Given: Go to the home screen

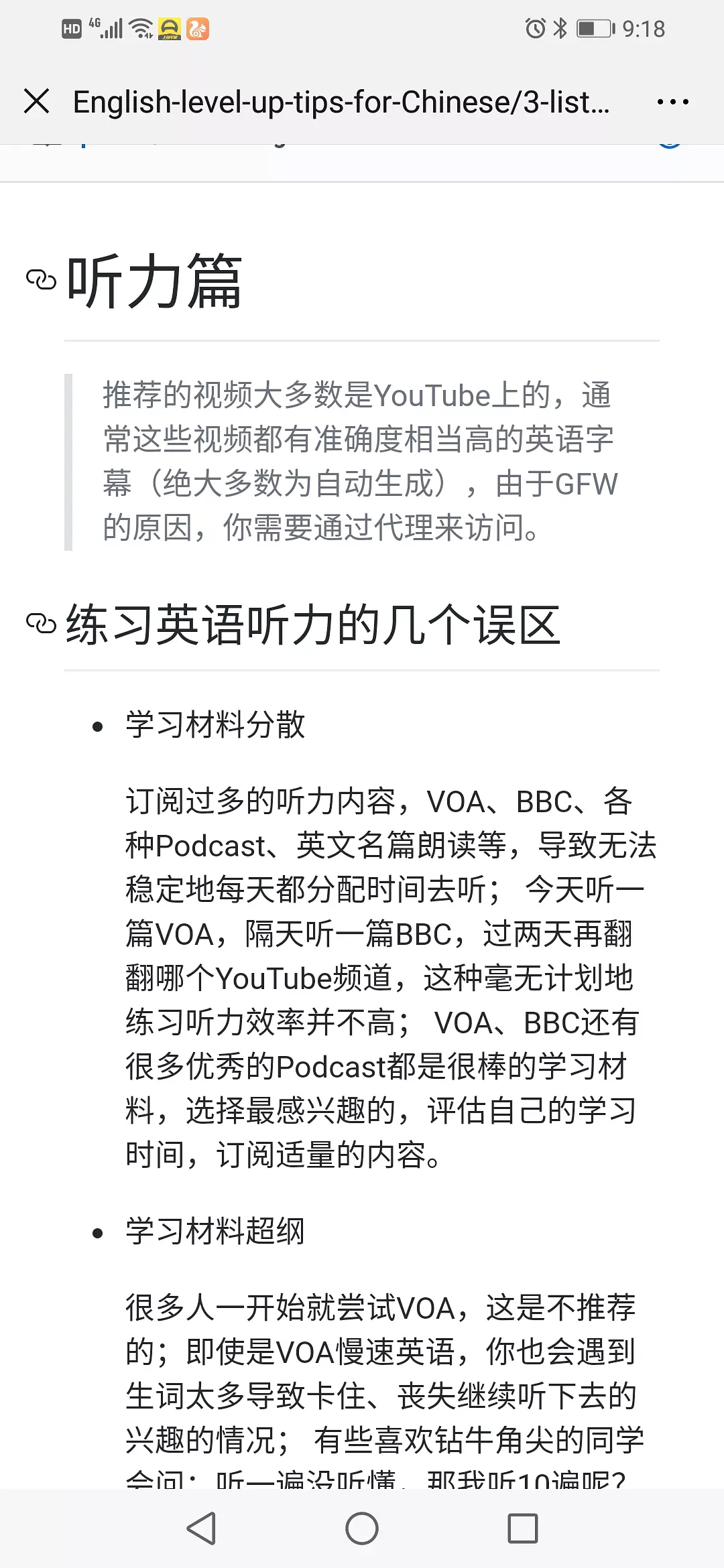Looking at the screenshot, I should 362,1528.
